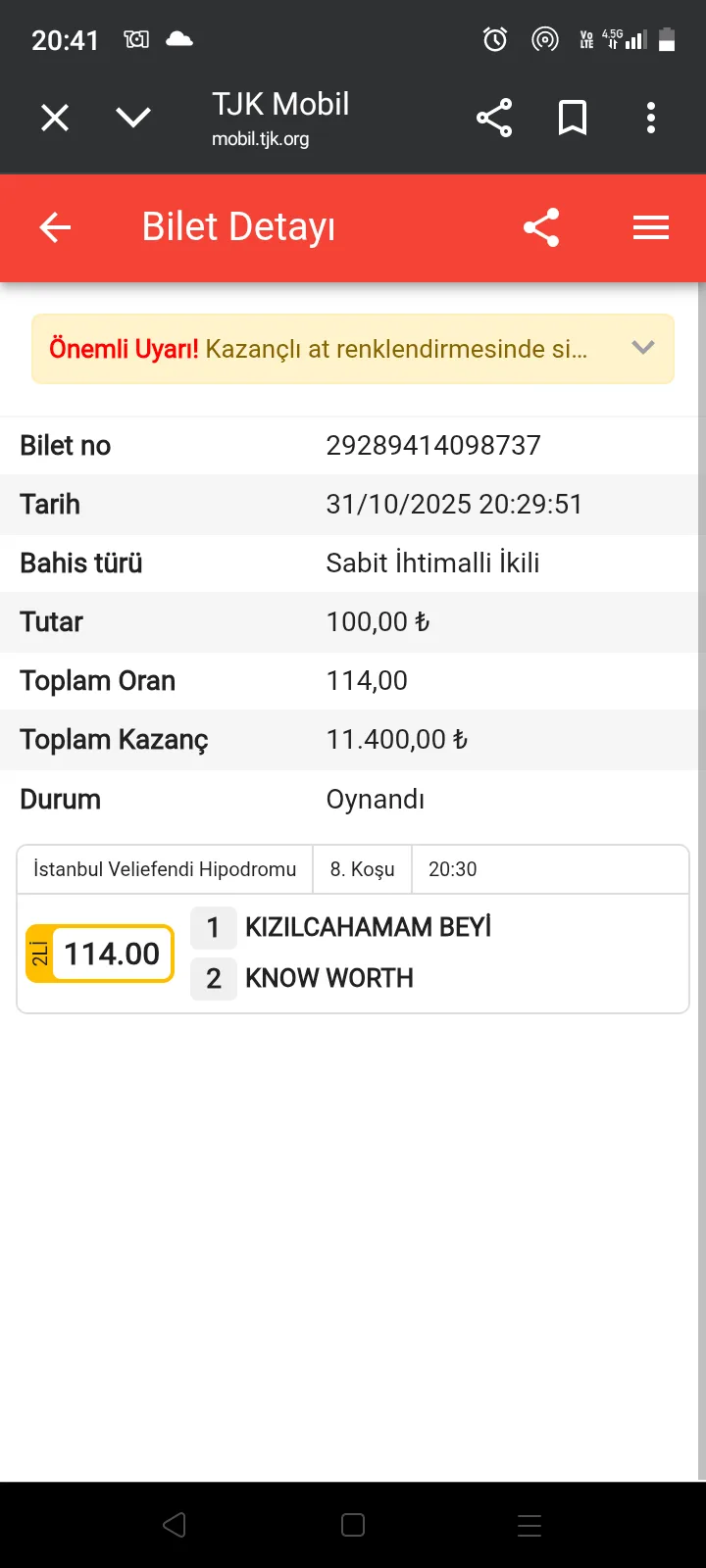Go back from Bilet Detayı
The height and width of the screenshot is (1568, 706).
point(55,228)
